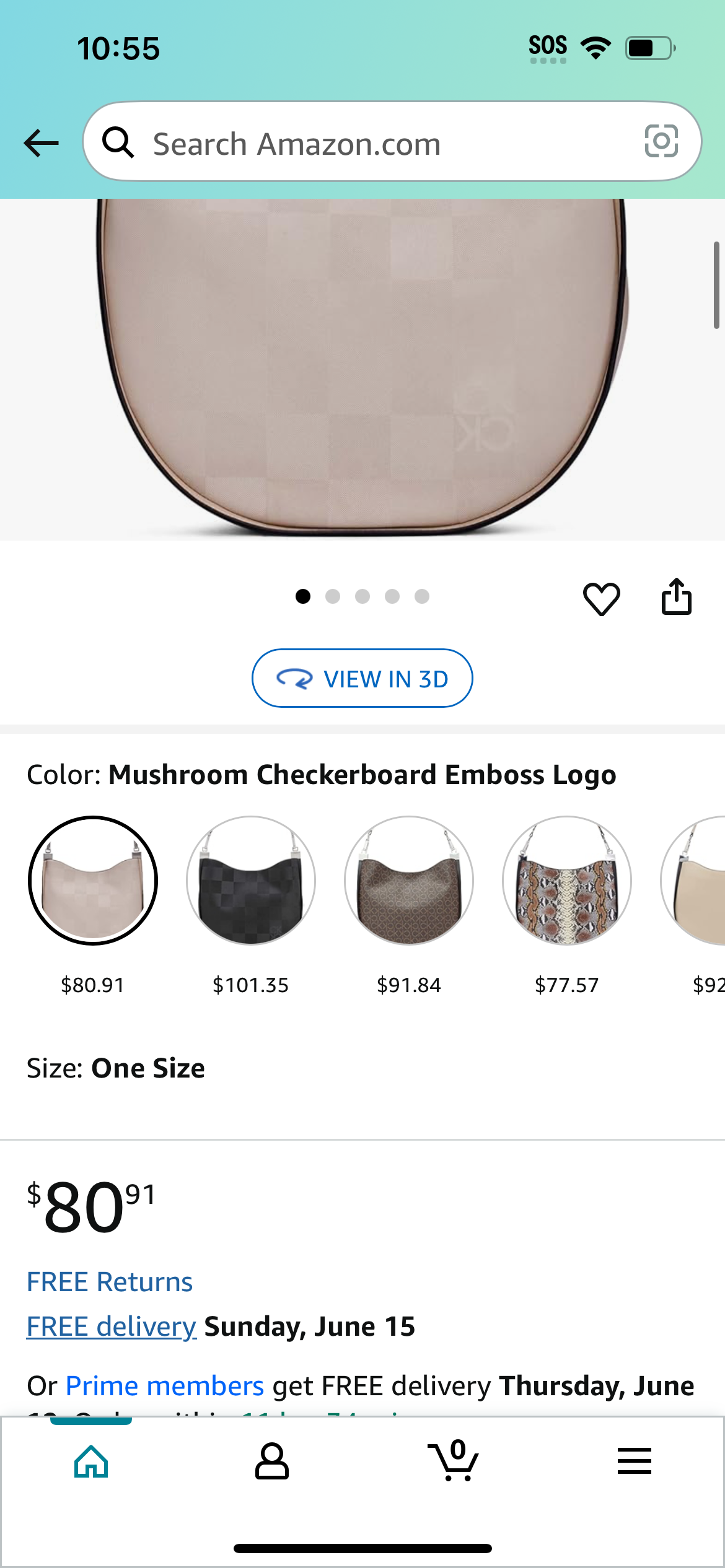
Task: Choose the brown logo color at $91.84
Action: [x=409, y=881]
